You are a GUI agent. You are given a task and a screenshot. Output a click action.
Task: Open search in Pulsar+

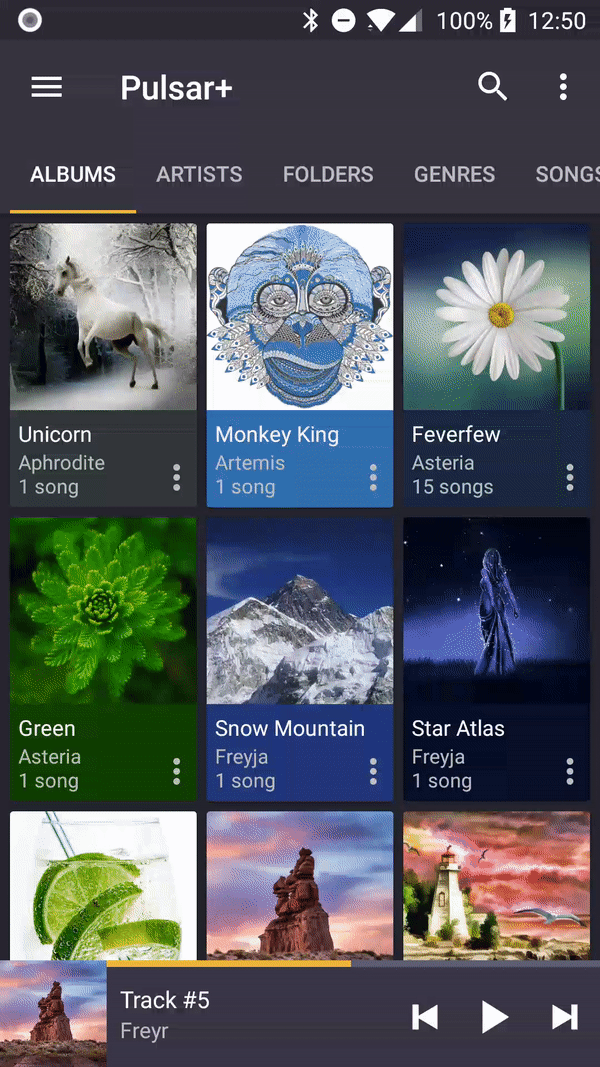click(x=492, y=87)
